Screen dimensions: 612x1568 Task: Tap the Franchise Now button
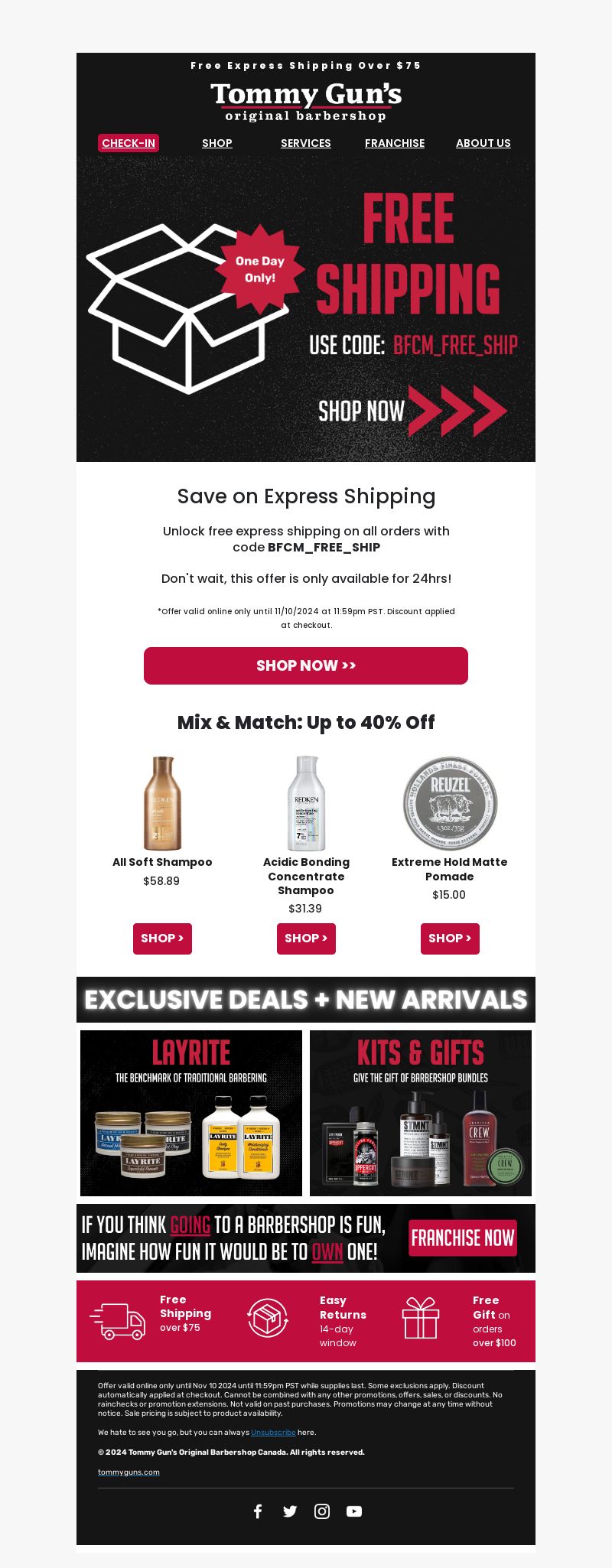pyautogui.click(x=463, y=1238)
